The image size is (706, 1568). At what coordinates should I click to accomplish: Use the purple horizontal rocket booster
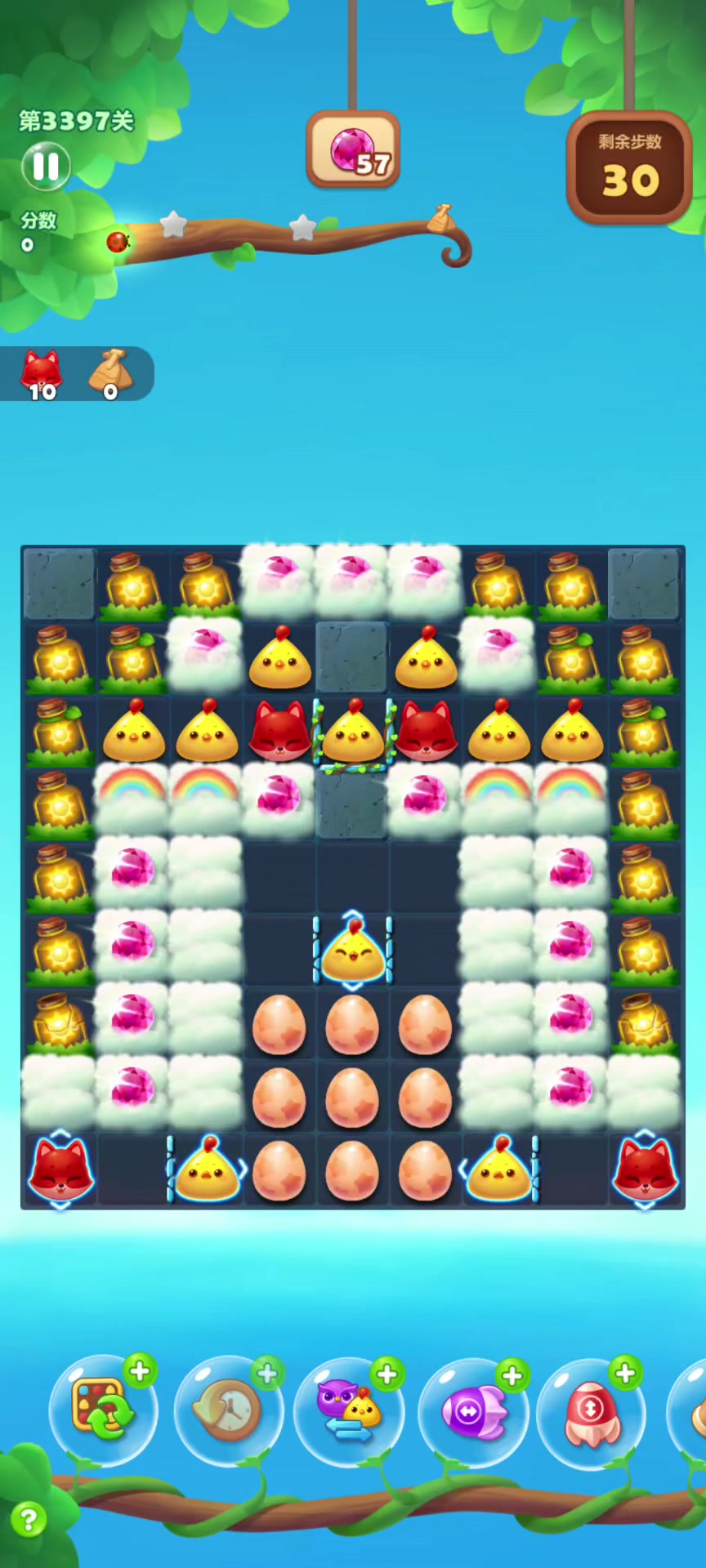tap(473, 1411)
